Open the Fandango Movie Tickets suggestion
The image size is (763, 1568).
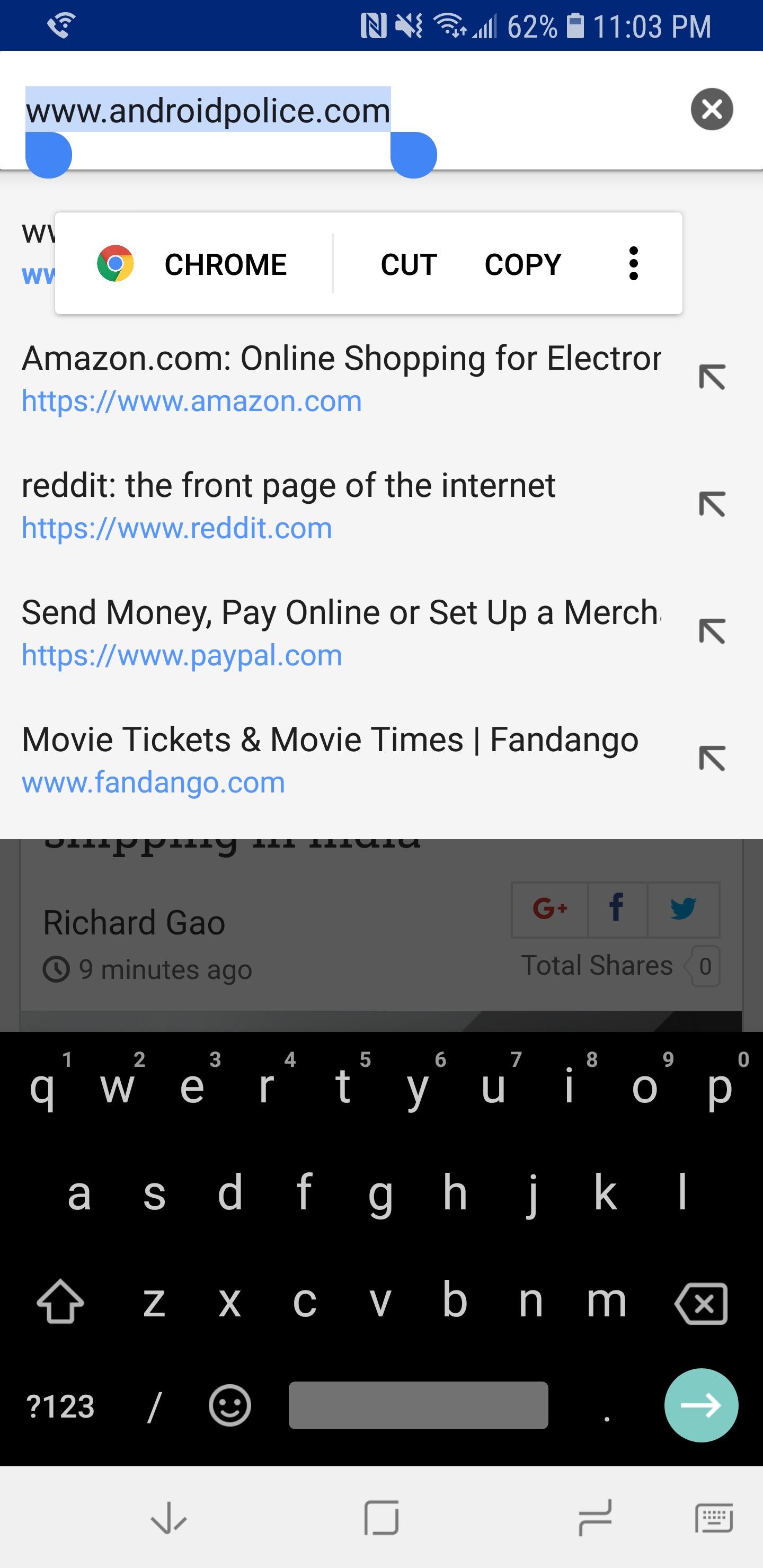click(x=330, y=759)
